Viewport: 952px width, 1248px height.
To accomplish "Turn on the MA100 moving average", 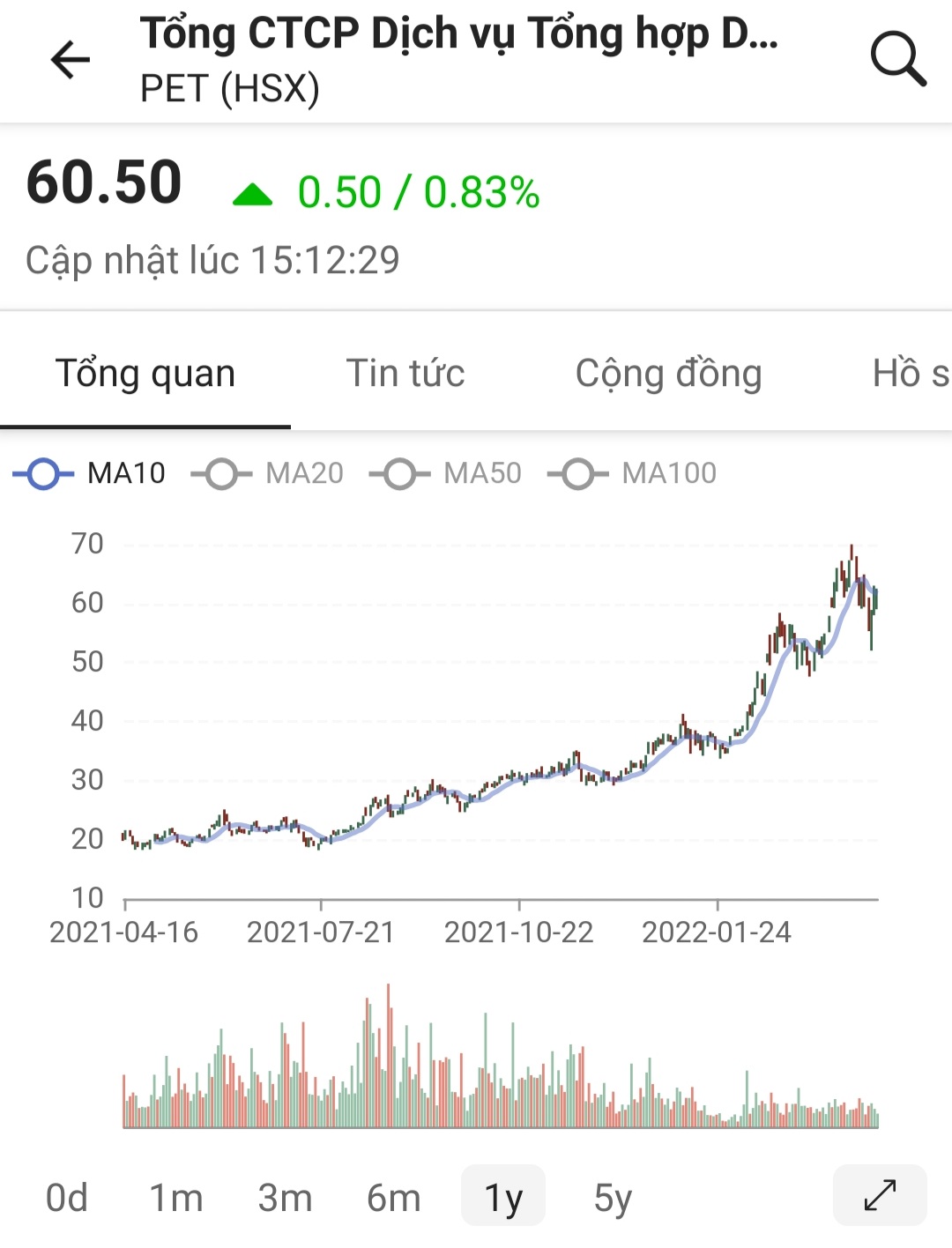I will click(633, 473).
